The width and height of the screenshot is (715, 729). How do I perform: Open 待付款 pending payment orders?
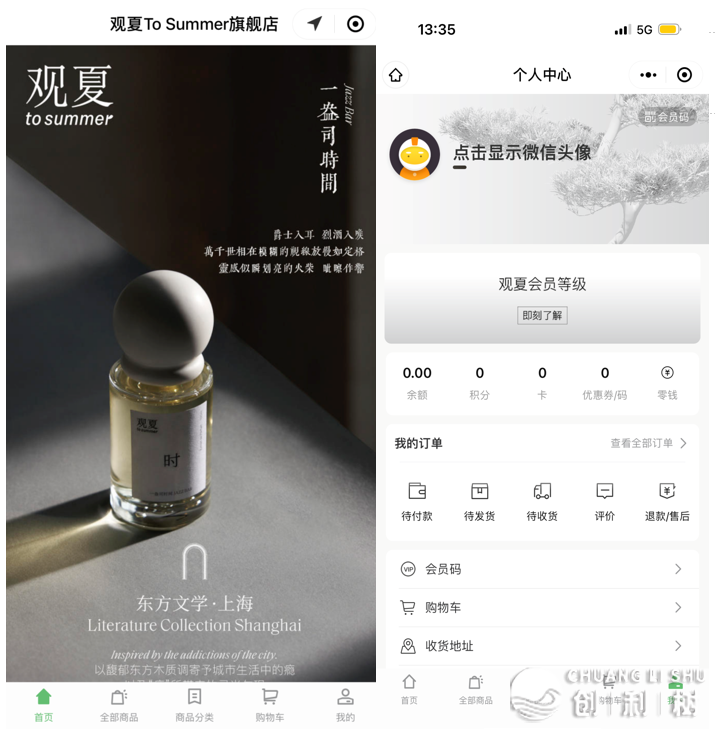click(417, 502)
